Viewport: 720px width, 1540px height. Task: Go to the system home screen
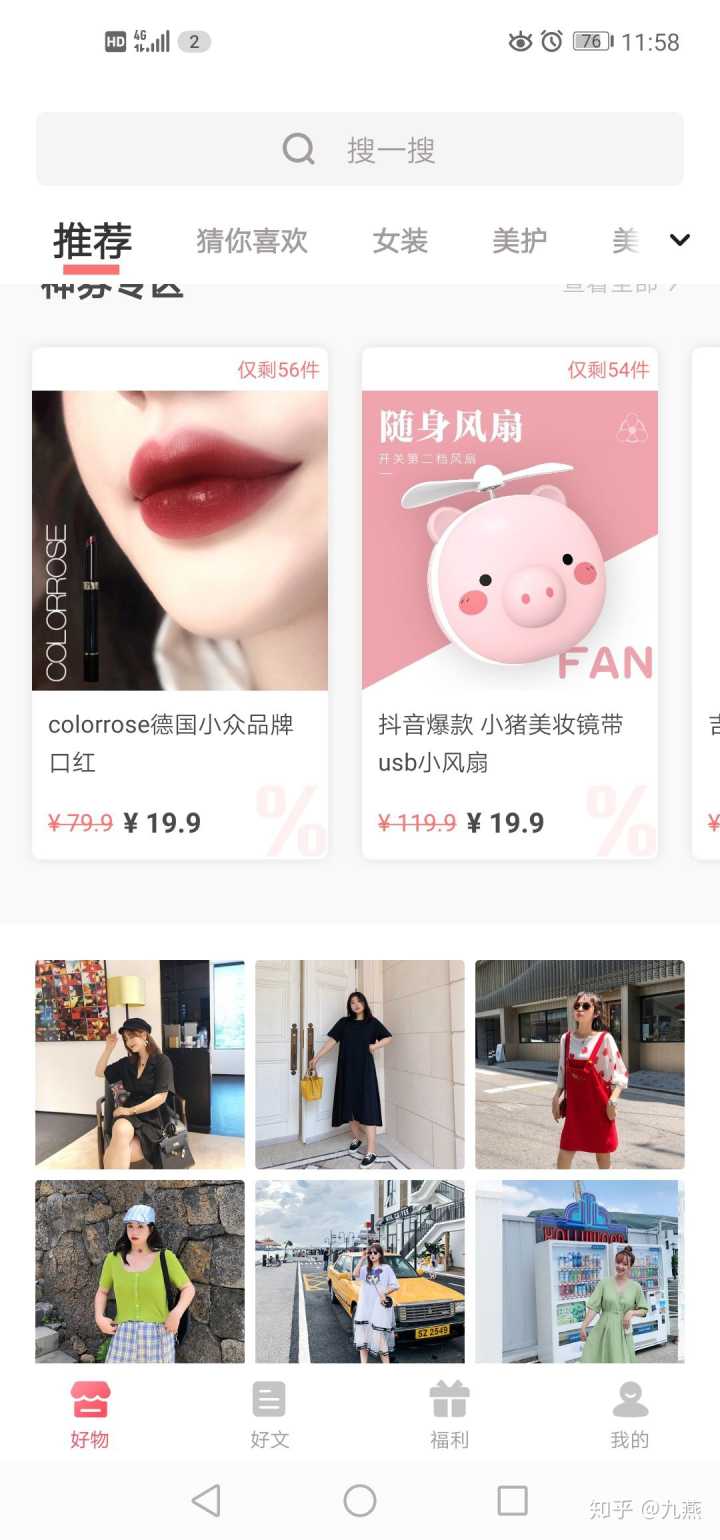coord(360,1500)
